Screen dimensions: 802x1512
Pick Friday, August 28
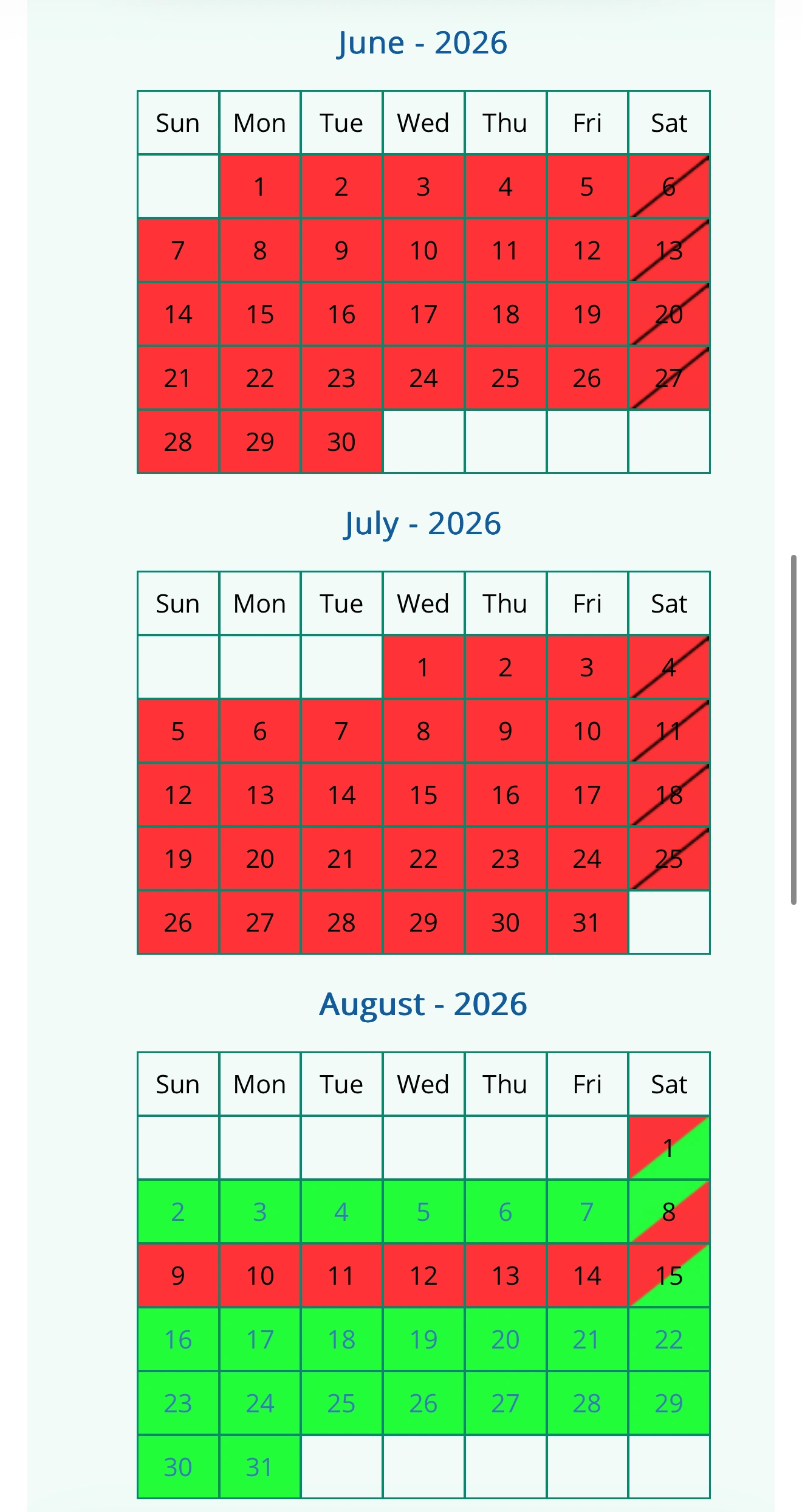click(x=587, y=1403)
